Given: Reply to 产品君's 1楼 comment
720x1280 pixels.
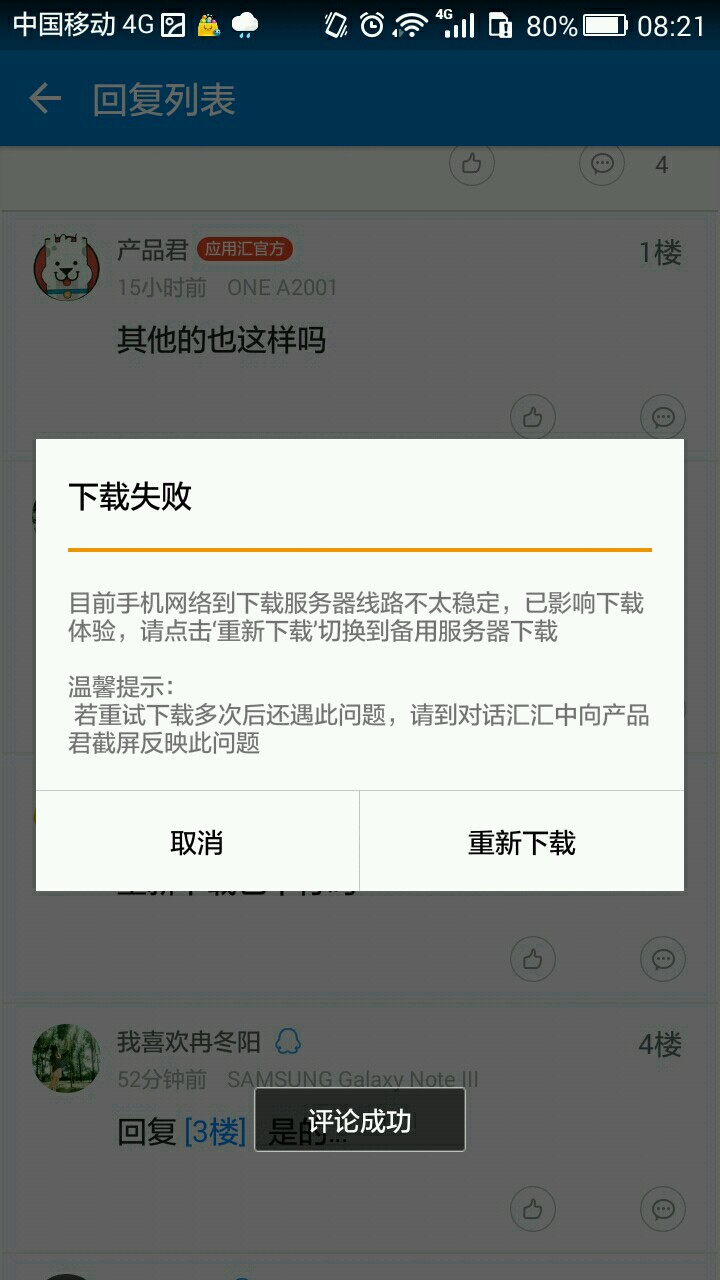Looking at the screenshot, I should [662, 417].
